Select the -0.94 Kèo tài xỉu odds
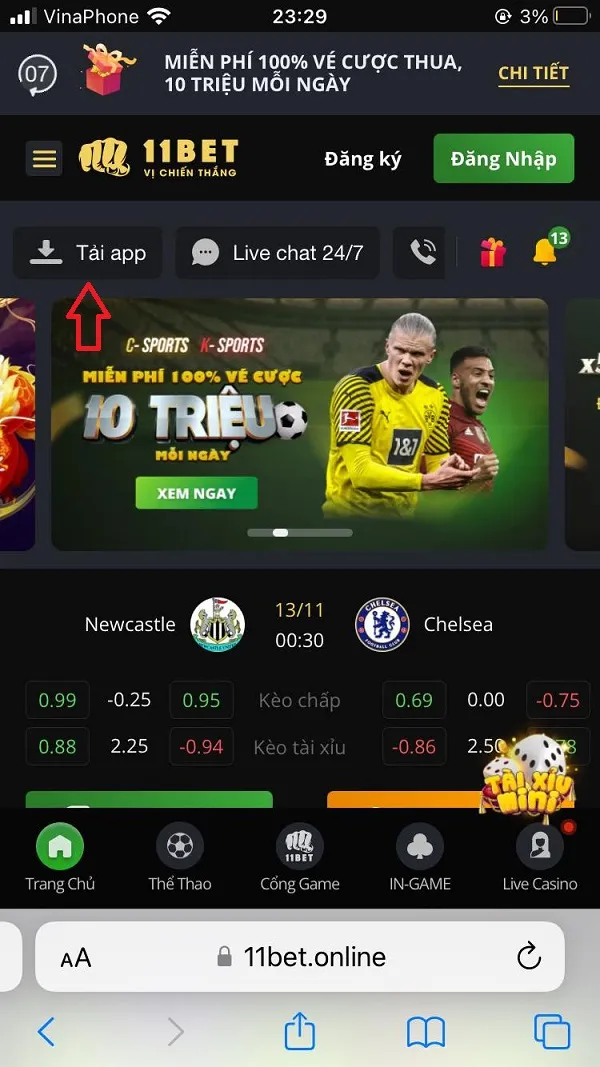600x1067 pixels. (x=201, y=746)
